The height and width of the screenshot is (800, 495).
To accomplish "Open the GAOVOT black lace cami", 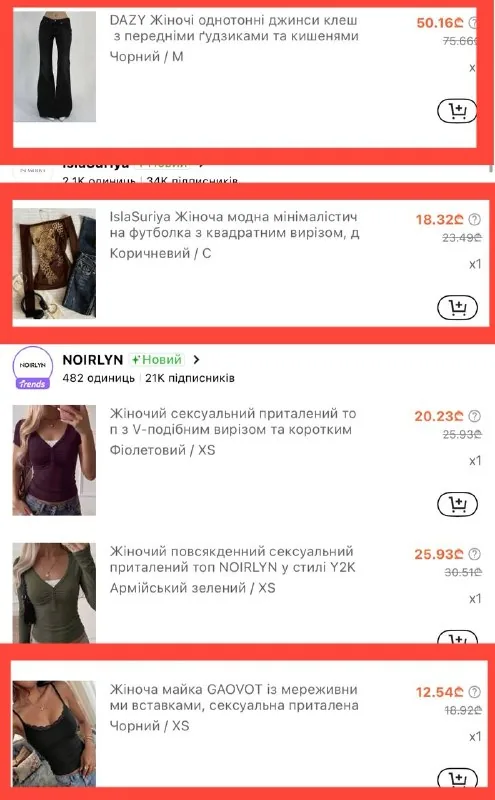I will [x=234, y=697].
